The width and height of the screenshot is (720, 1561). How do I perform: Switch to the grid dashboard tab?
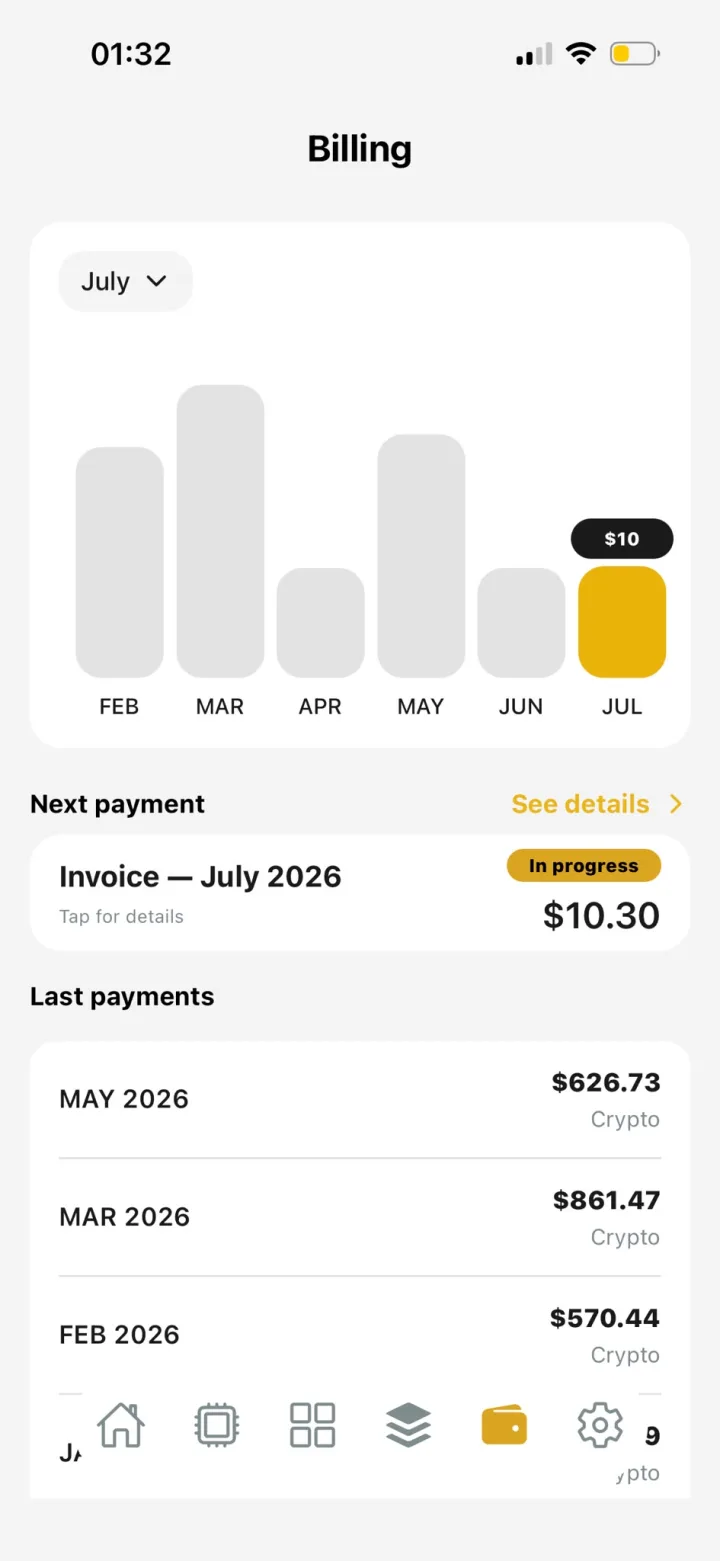click(x=312, y=1425)
